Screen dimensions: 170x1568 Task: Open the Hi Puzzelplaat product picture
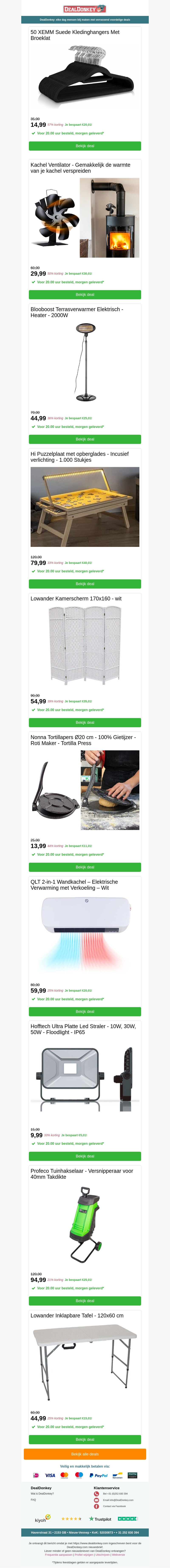coord(85,507)
